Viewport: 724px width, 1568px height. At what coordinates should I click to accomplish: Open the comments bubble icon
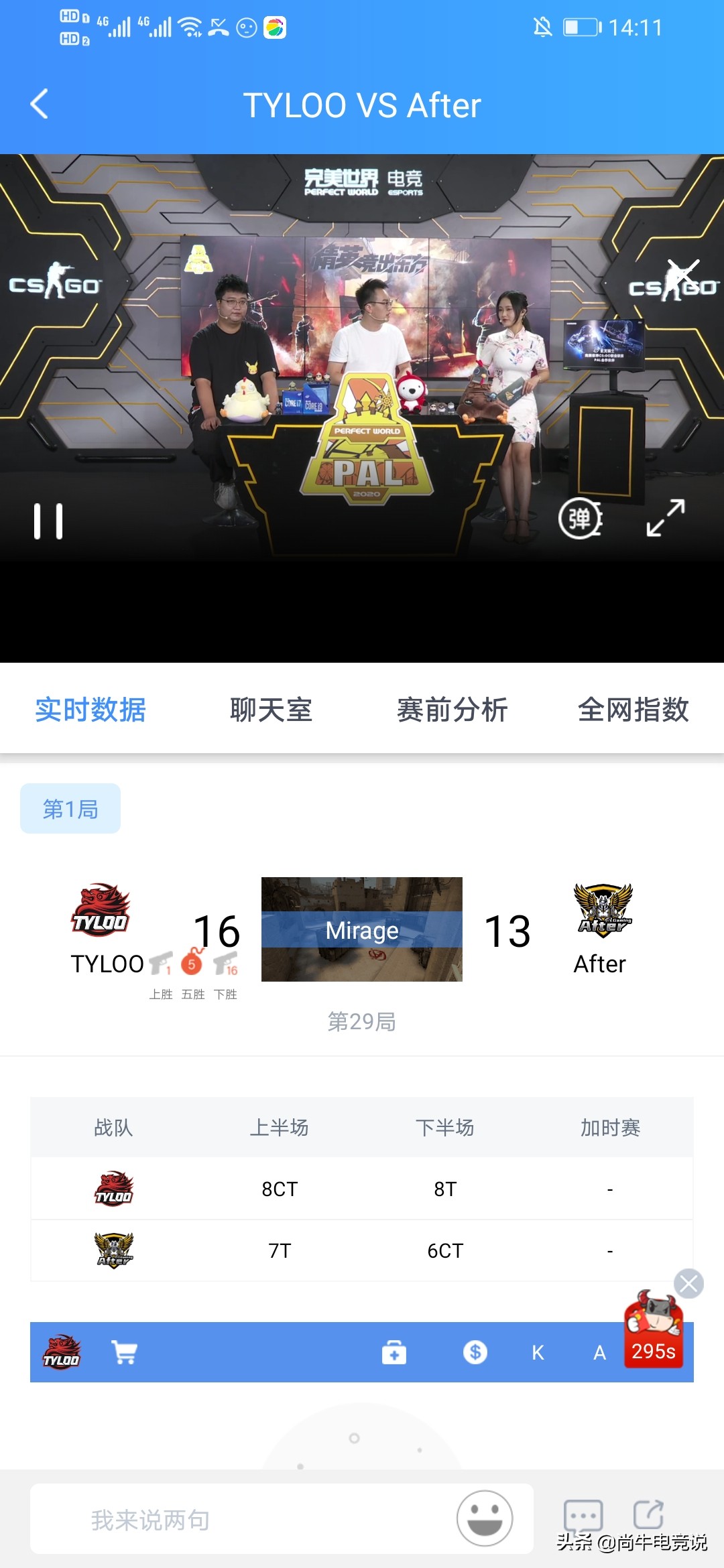583,1516
